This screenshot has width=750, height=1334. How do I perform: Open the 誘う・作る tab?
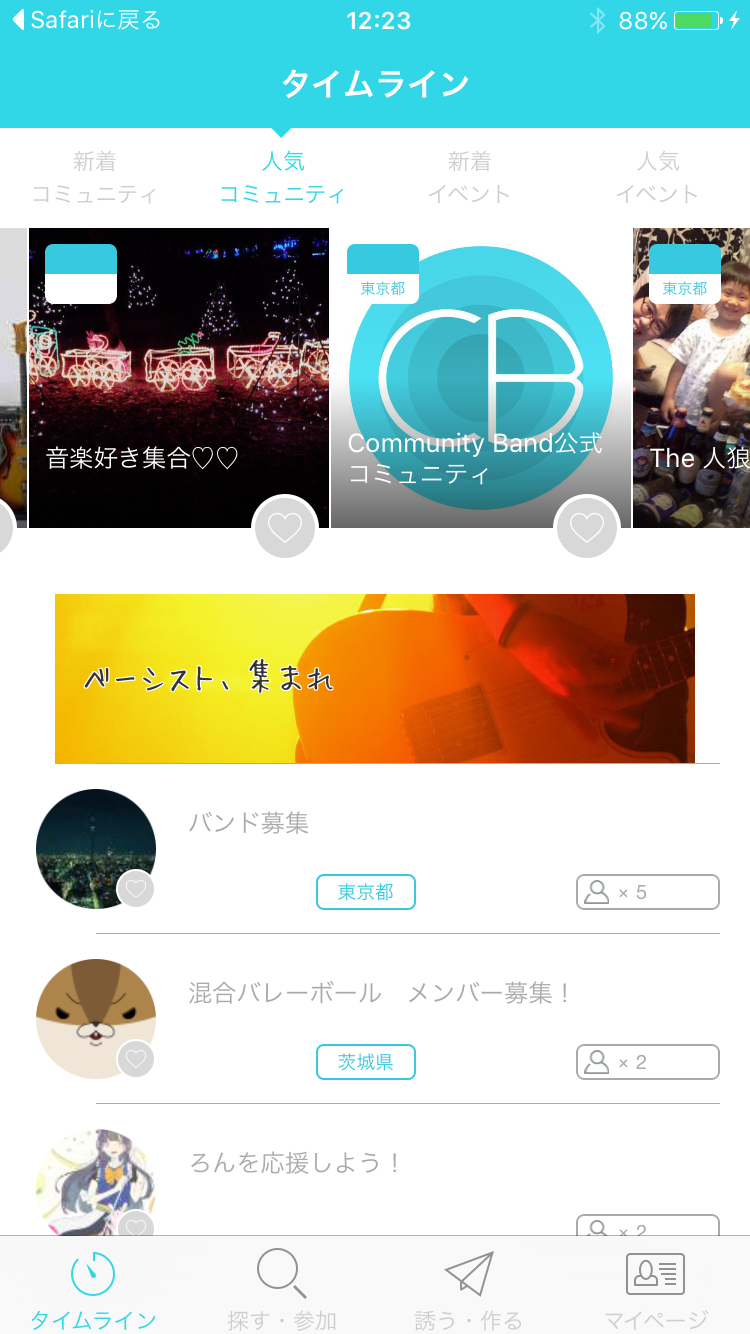pos(468,1290)
